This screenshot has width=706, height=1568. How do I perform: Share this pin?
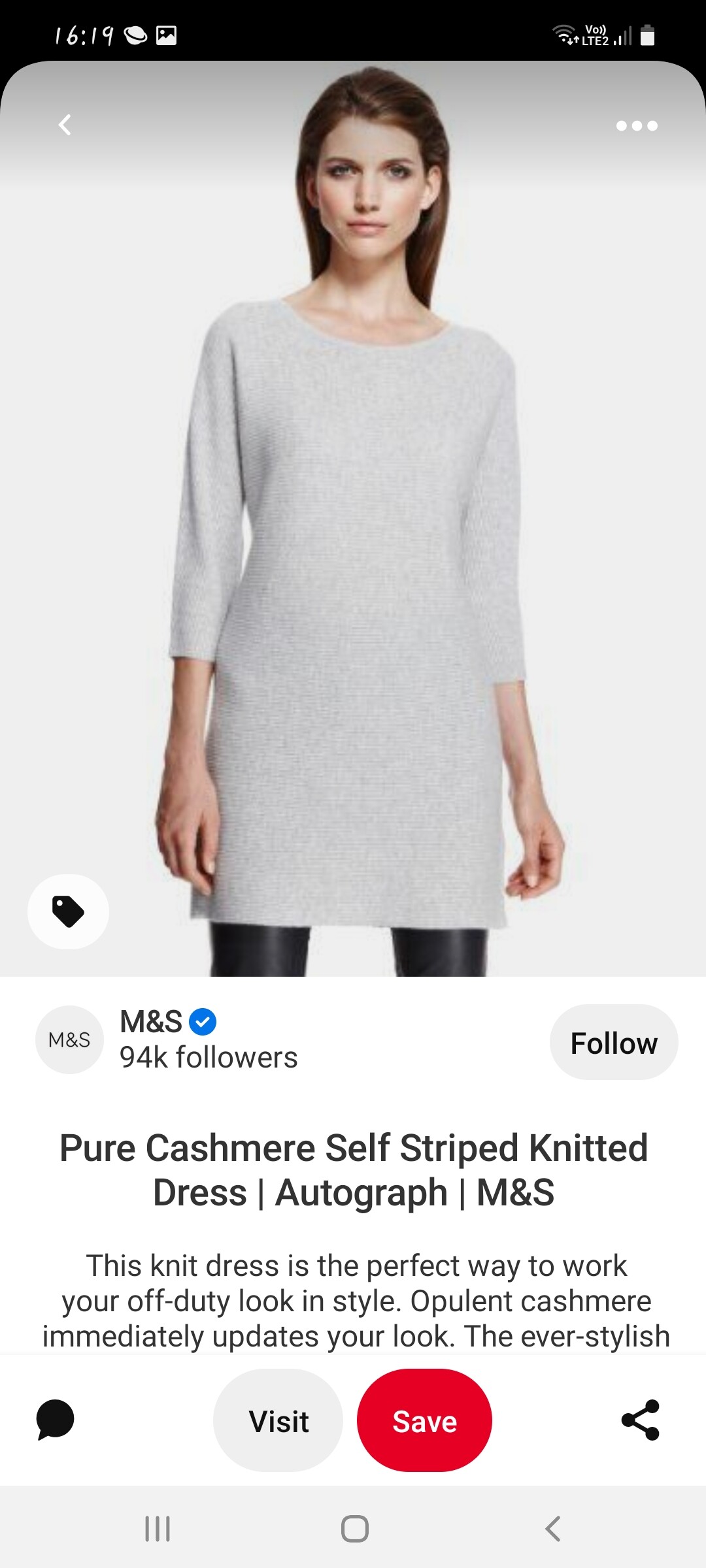tap(641, 1420)
